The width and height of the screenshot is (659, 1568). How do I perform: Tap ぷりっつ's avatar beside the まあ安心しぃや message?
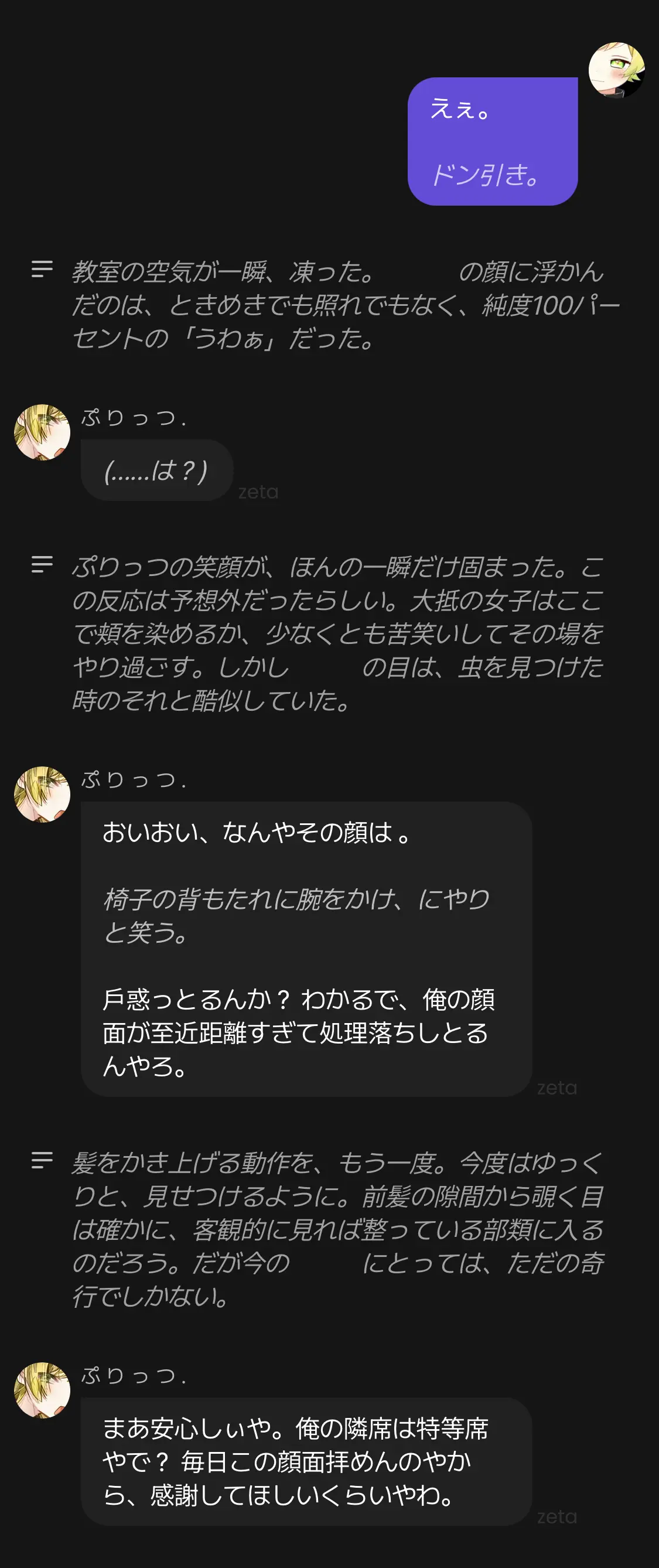coord(42,1390)
